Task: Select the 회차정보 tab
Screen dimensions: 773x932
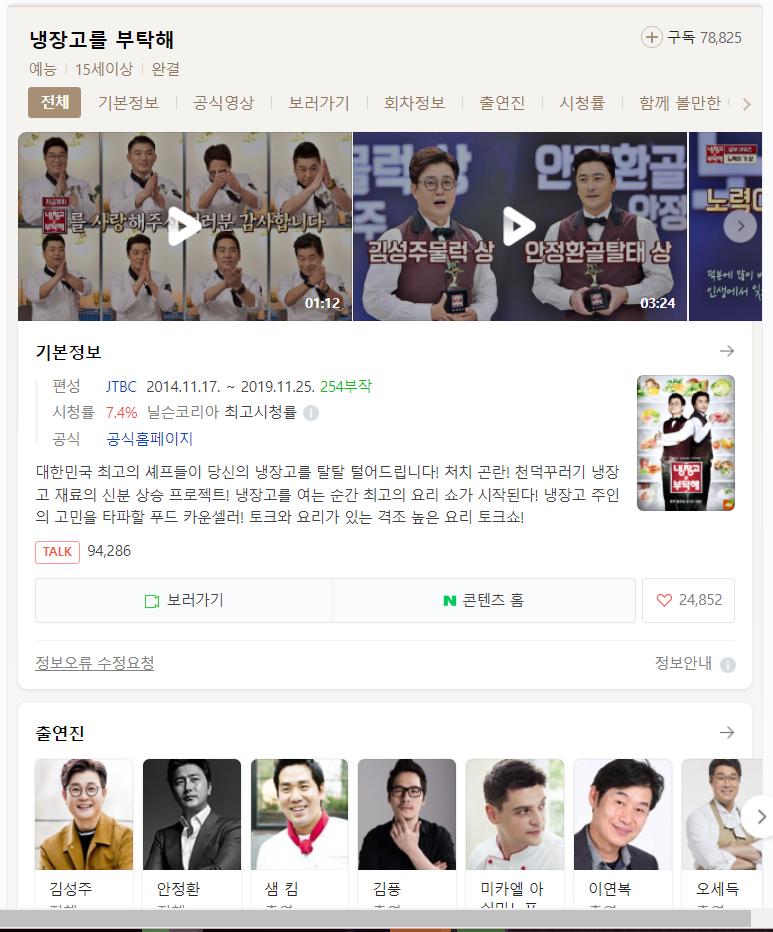Action: click(x=414, y=103)
